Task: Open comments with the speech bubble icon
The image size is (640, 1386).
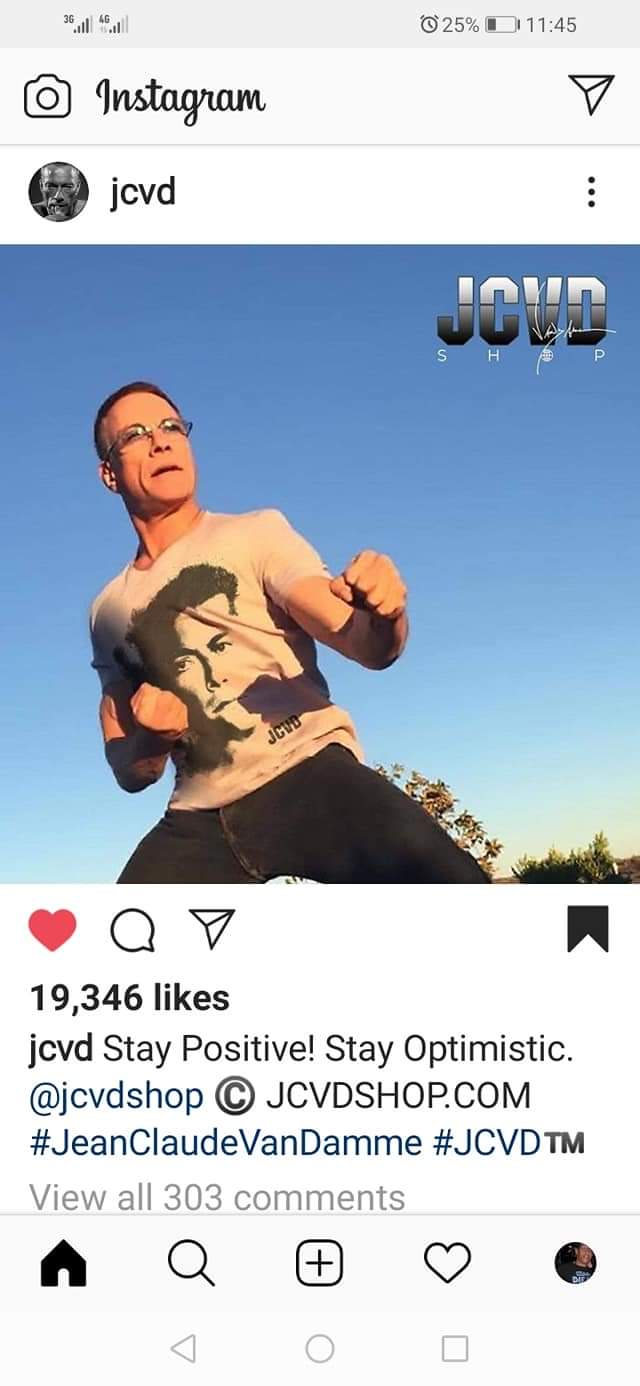Action: [x=132, y=931]
